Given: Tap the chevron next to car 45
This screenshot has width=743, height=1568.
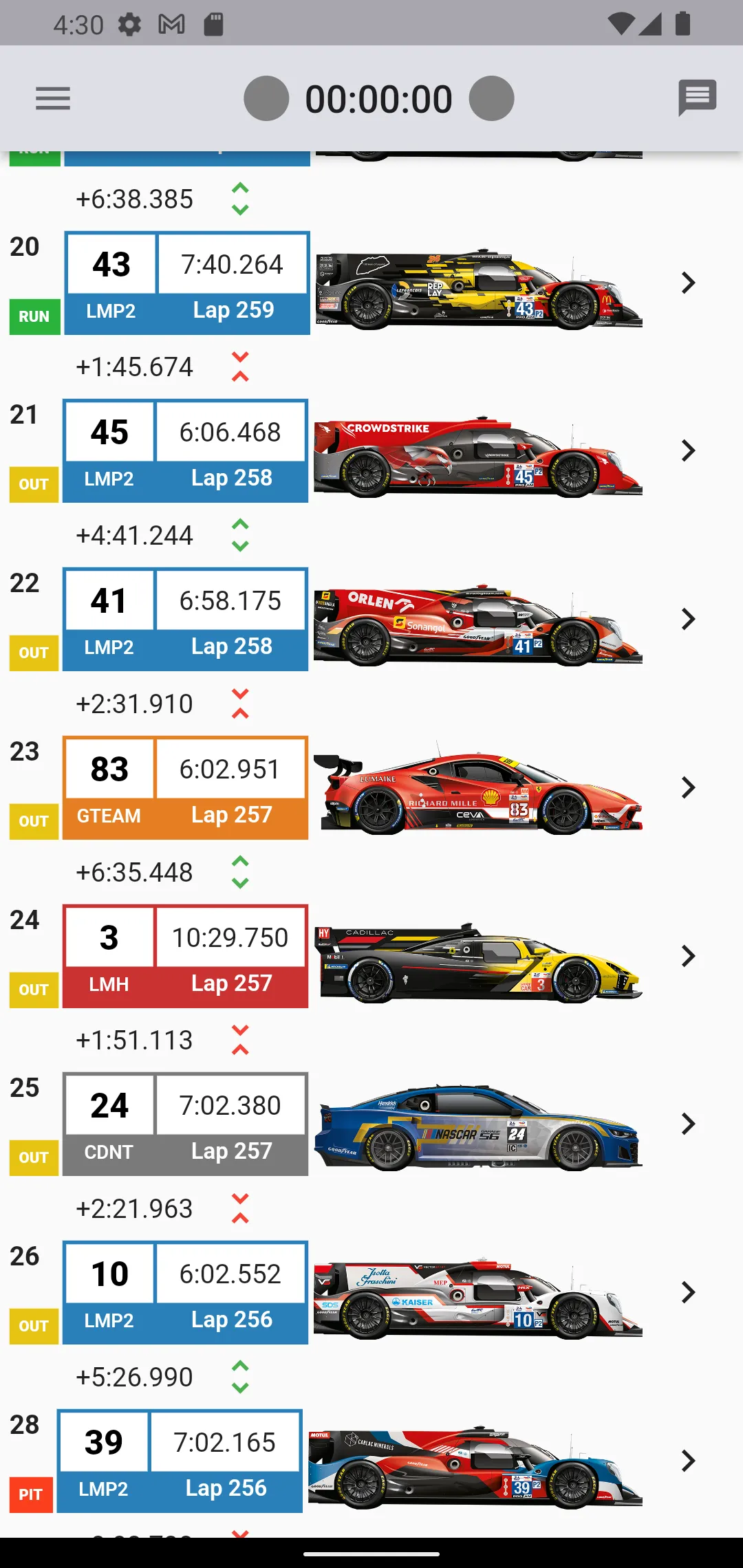Looking at the screenshot, I should pos(688,450).
